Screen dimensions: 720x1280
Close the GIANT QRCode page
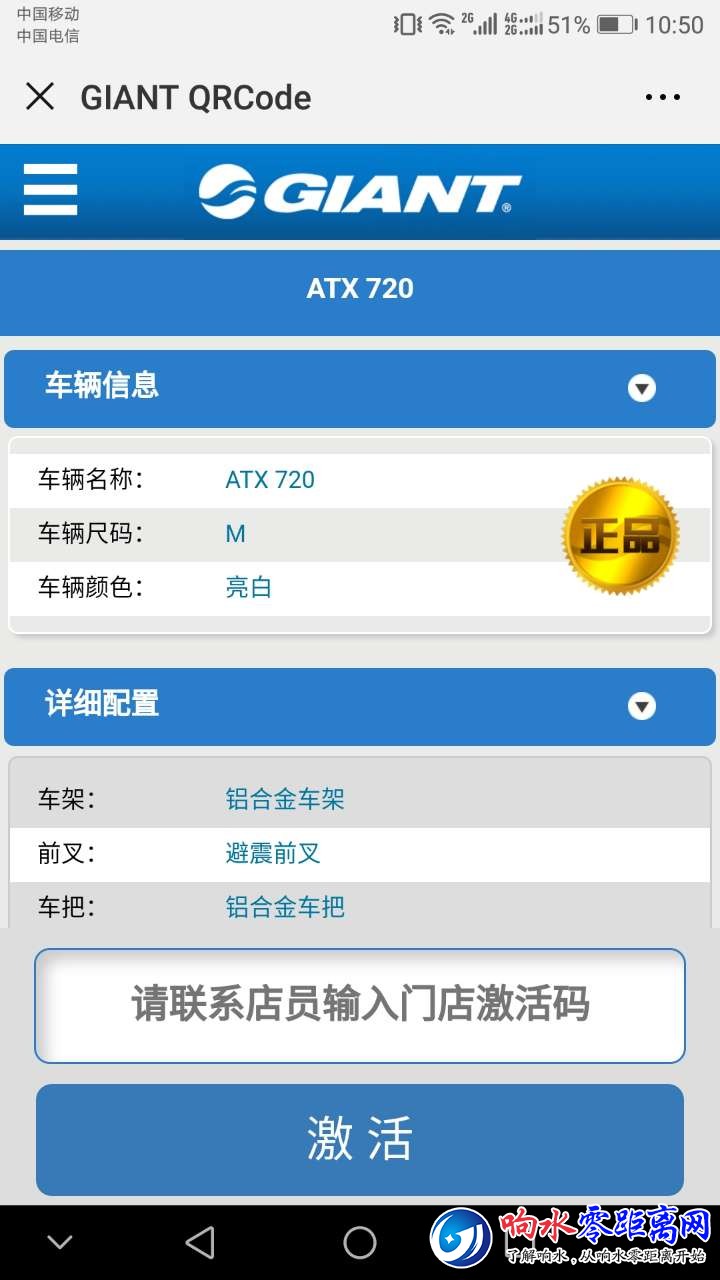click(x=40, y=97)
